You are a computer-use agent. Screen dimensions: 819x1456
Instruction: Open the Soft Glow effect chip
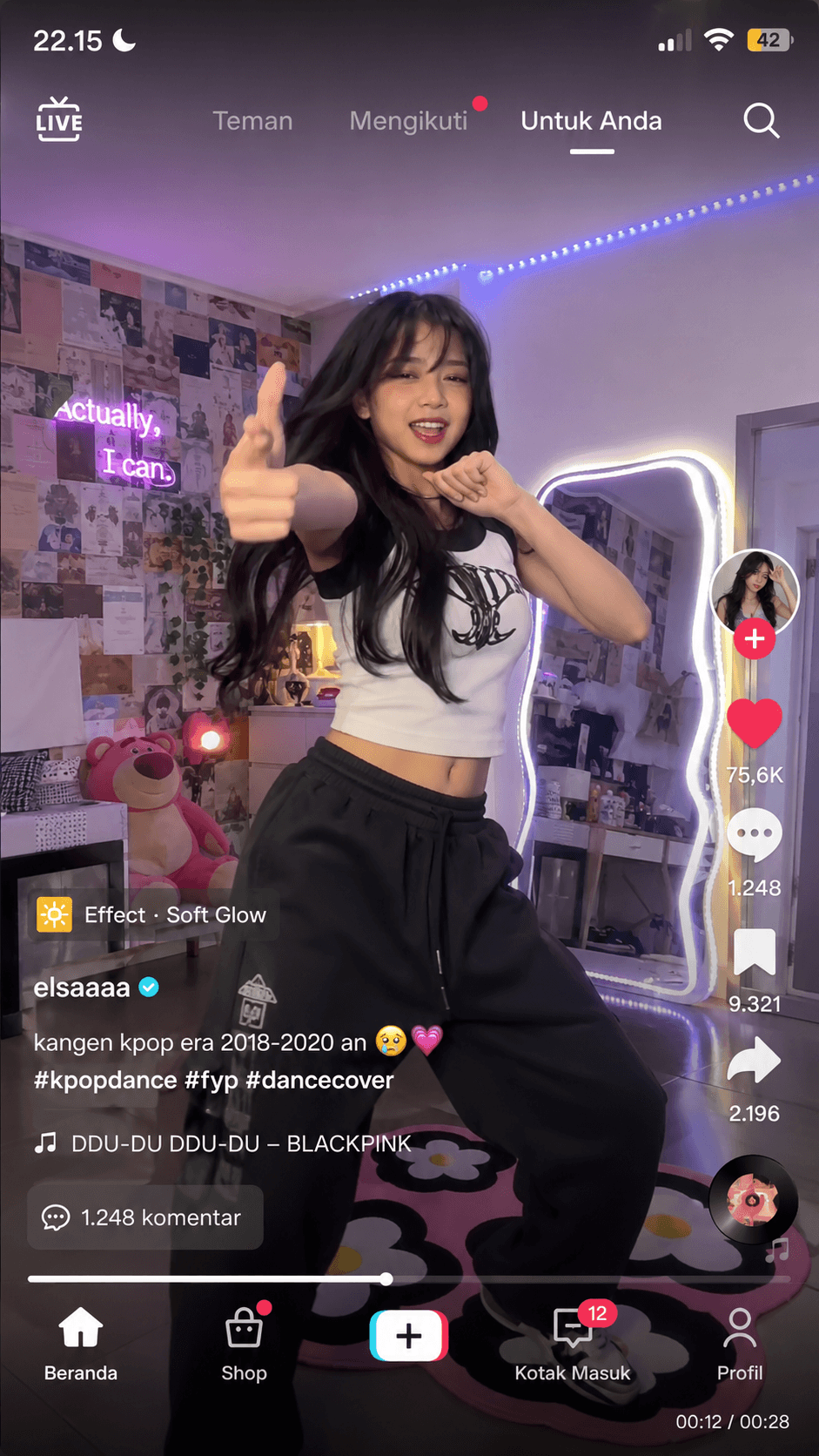153,915
